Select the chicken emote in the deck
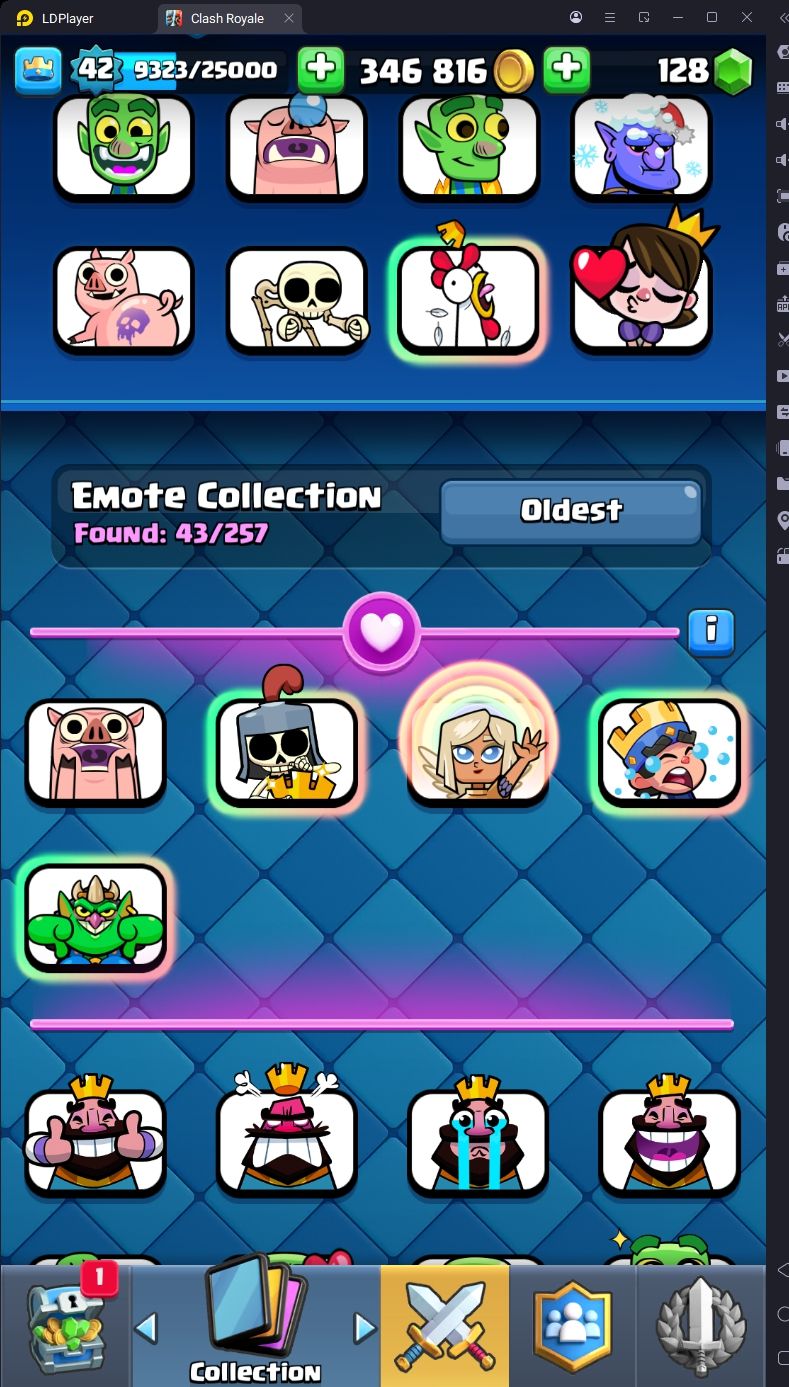789x1387 pixels. click(468, 299)
